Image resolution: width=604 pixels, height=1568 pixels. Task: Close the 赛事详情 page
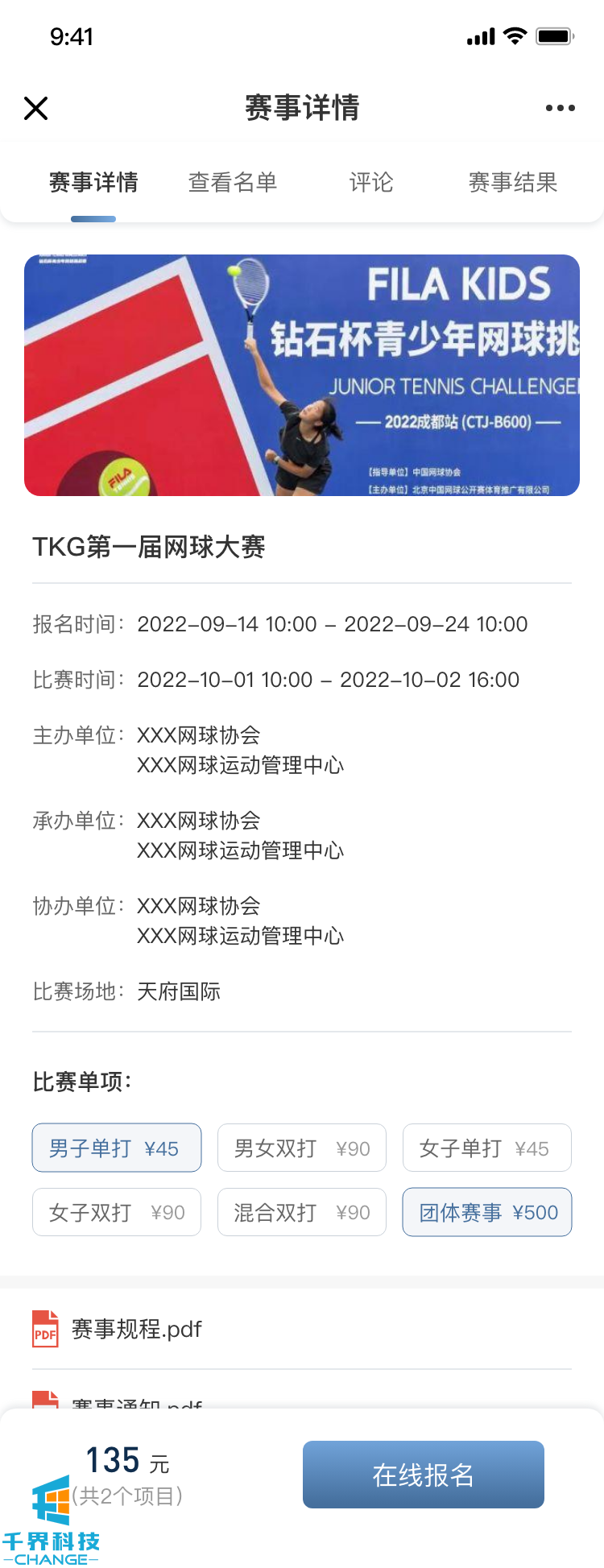tap(36, 108)
